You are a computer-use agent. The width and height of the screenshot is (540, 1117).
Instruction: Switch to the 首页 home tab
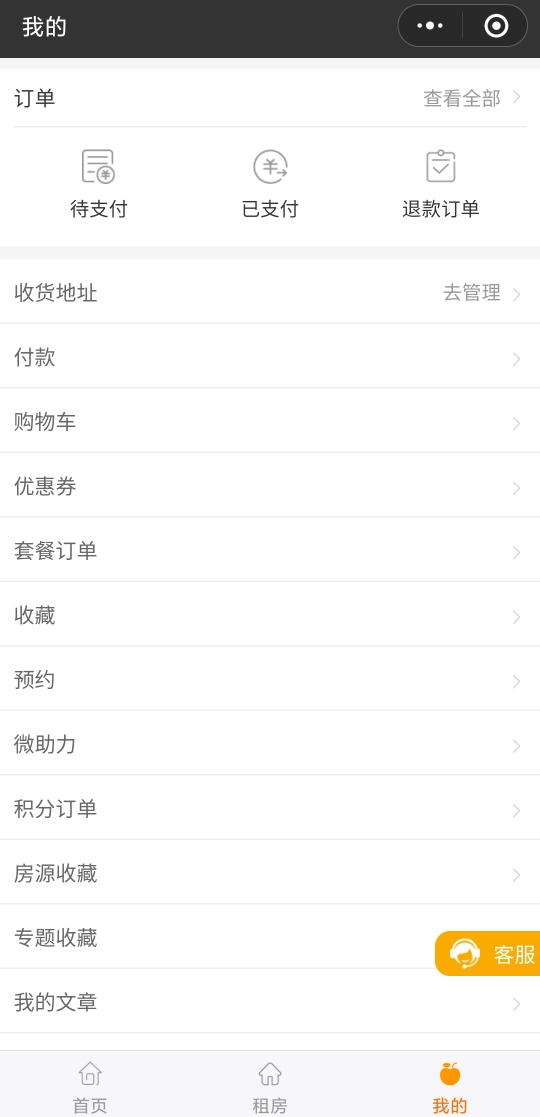click(x=90, y=1086)
